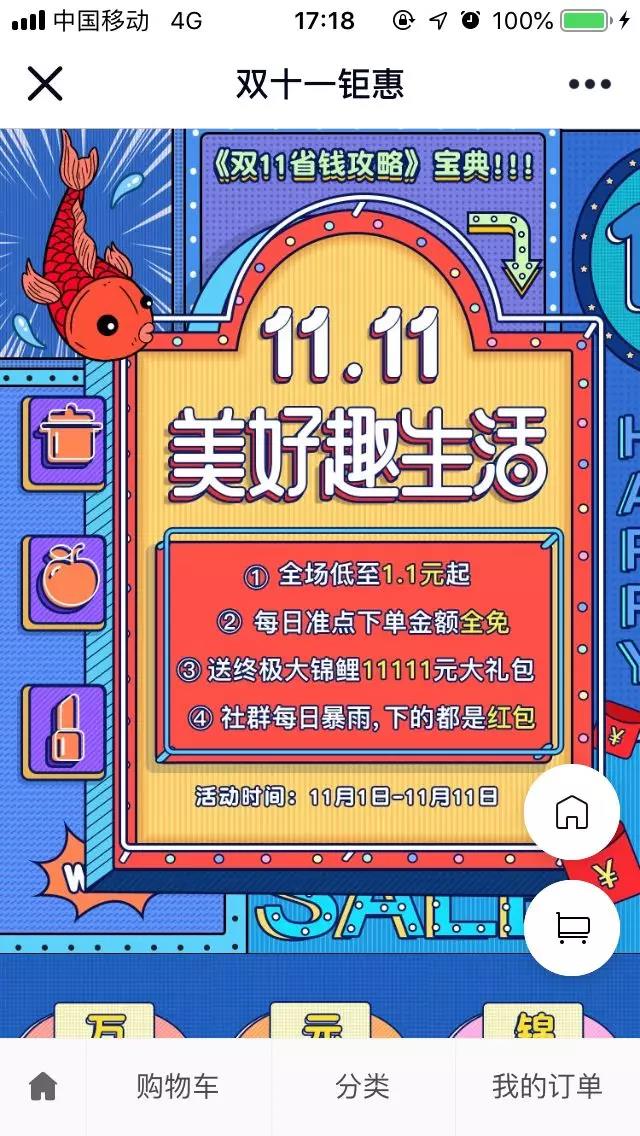Open the 我的订单 tab

[547, 1086]
